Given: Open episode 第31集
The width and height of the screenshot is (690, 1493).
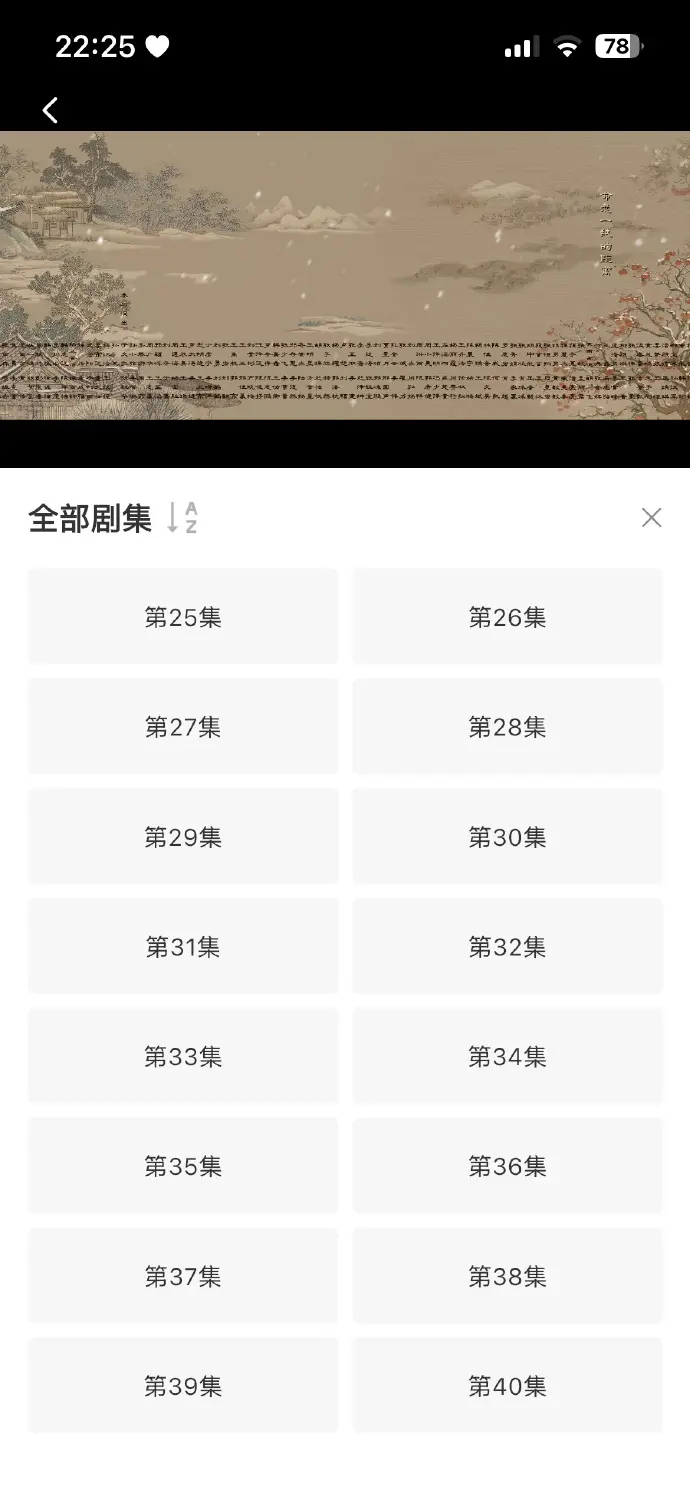Looking at the screenshot, I should (x=183, y=947).
